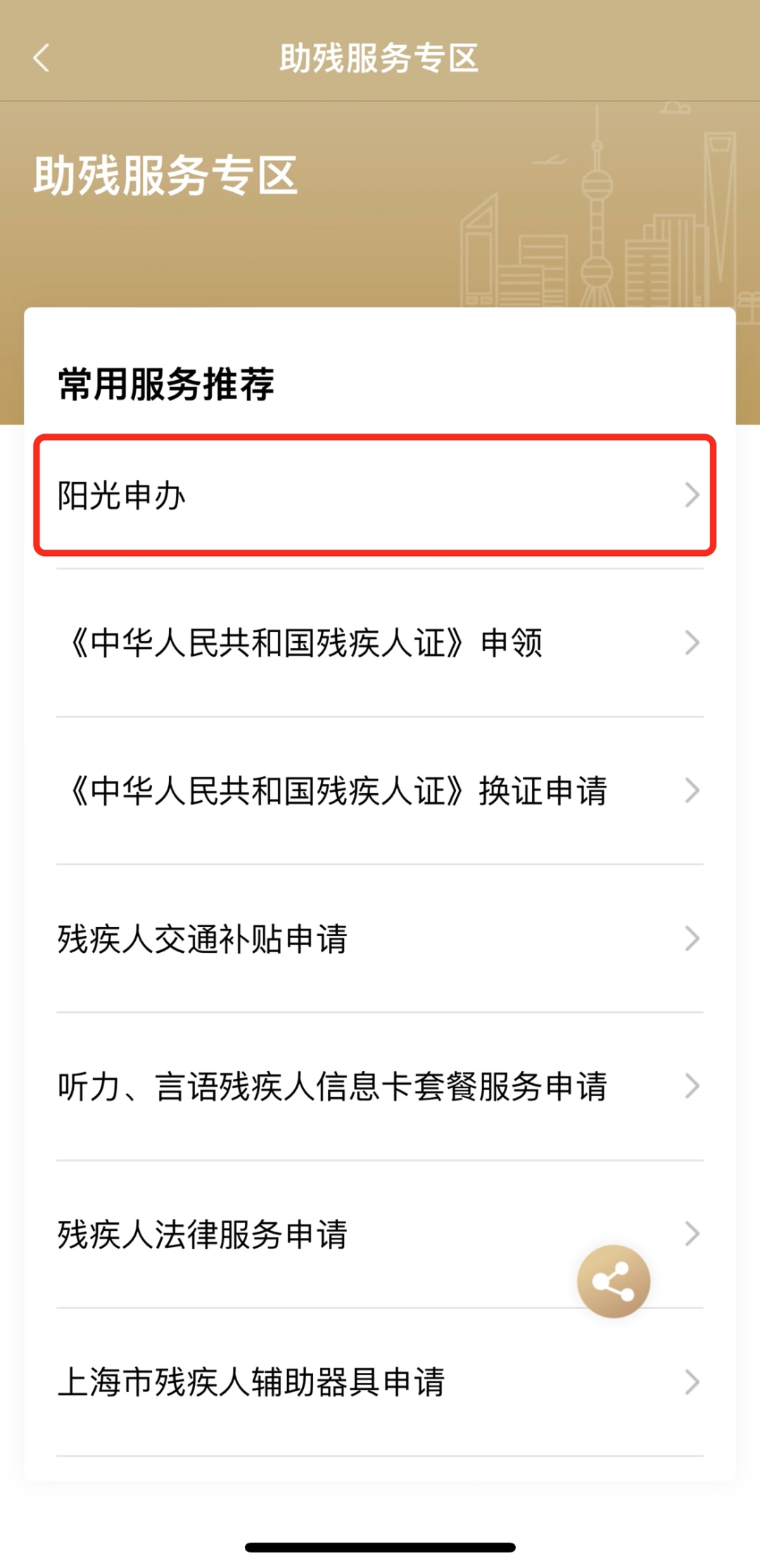Go back using the top-left arrow

pos(42,58)
